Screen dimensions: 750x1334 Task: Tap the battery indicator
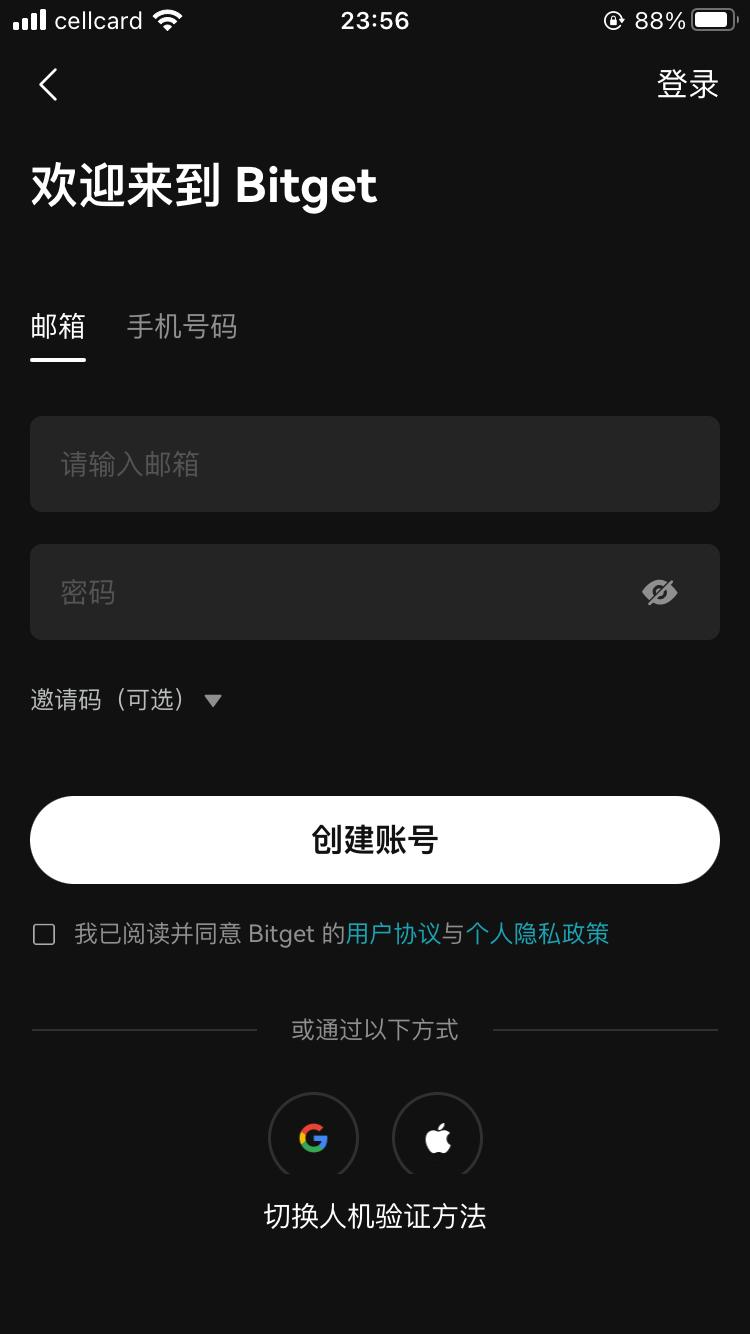712,18
